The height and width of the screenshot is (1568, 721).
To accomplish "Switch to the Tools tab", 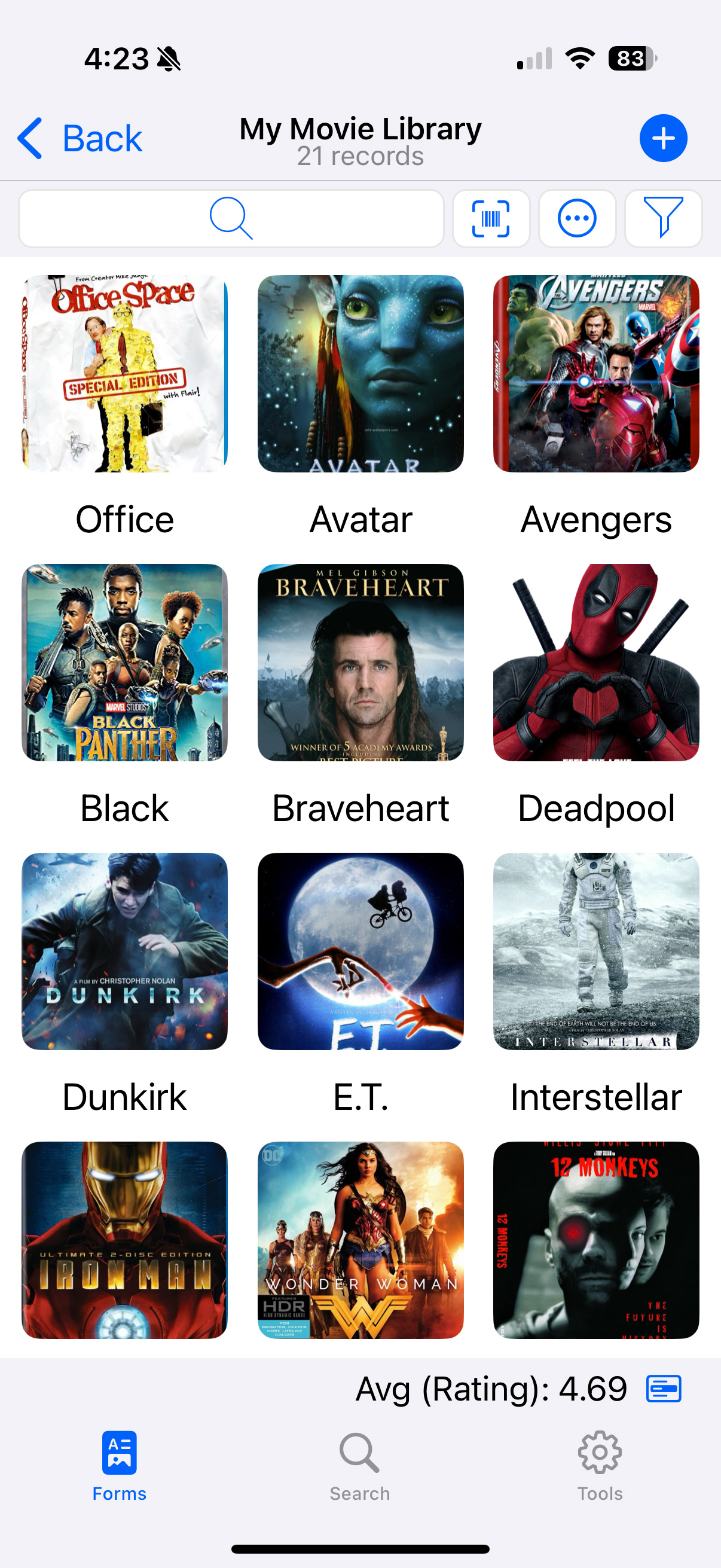I will click(600, 1466).
